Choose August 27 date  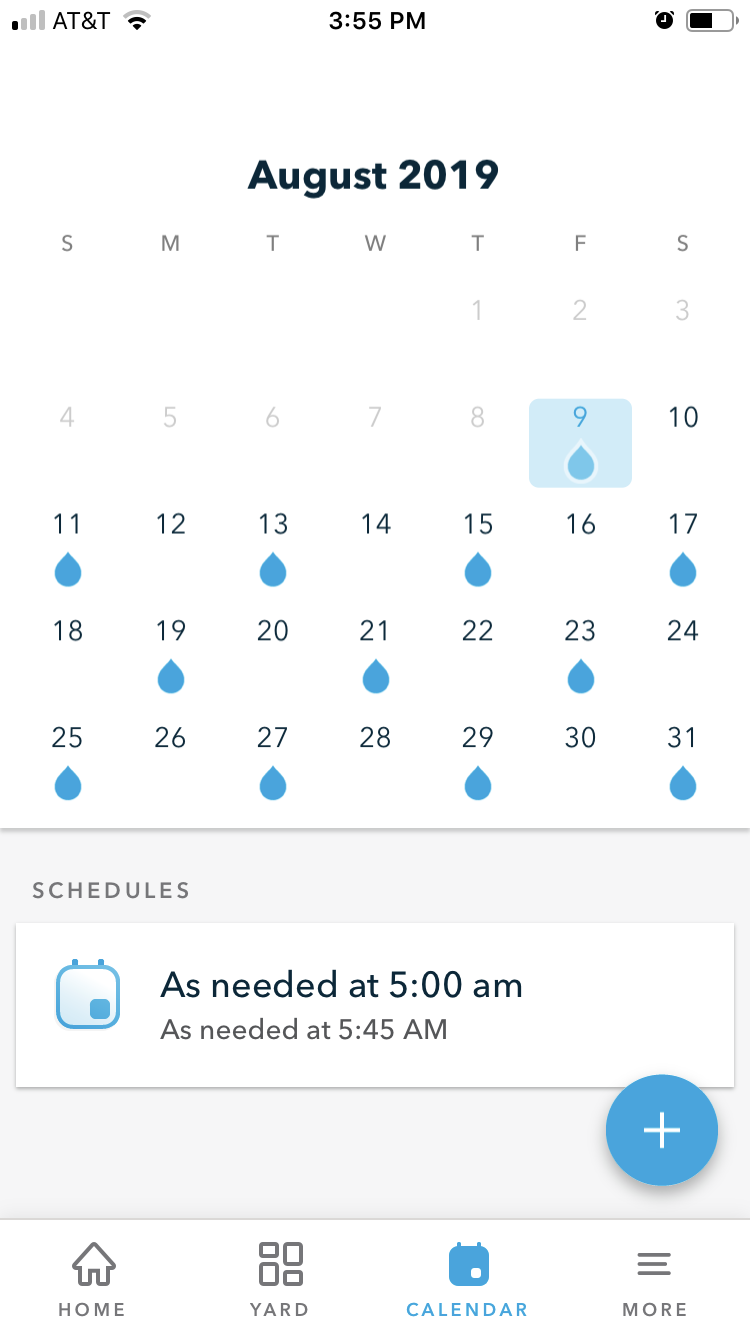point(273,763)
